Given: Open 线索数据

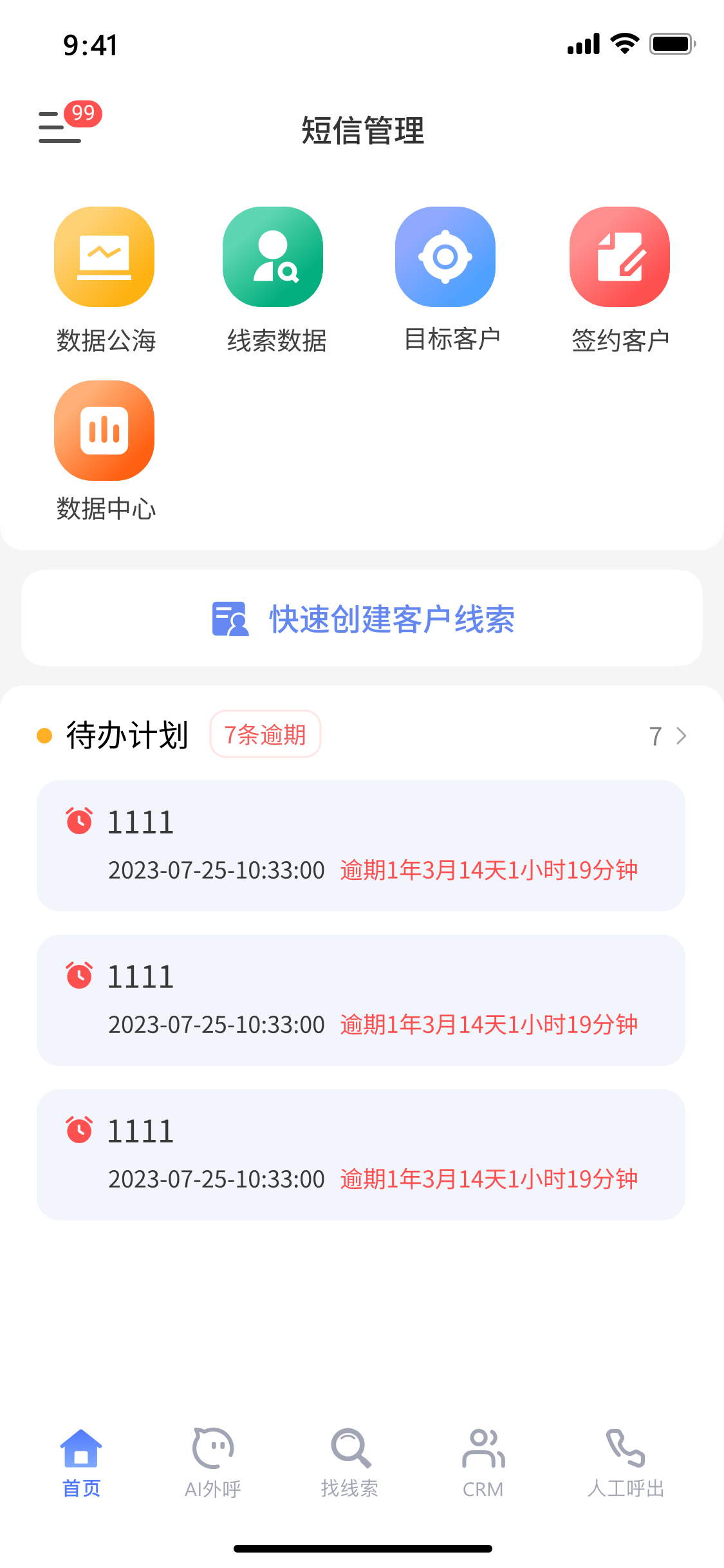Looking at the screenshot, I should tap(275, 280).
